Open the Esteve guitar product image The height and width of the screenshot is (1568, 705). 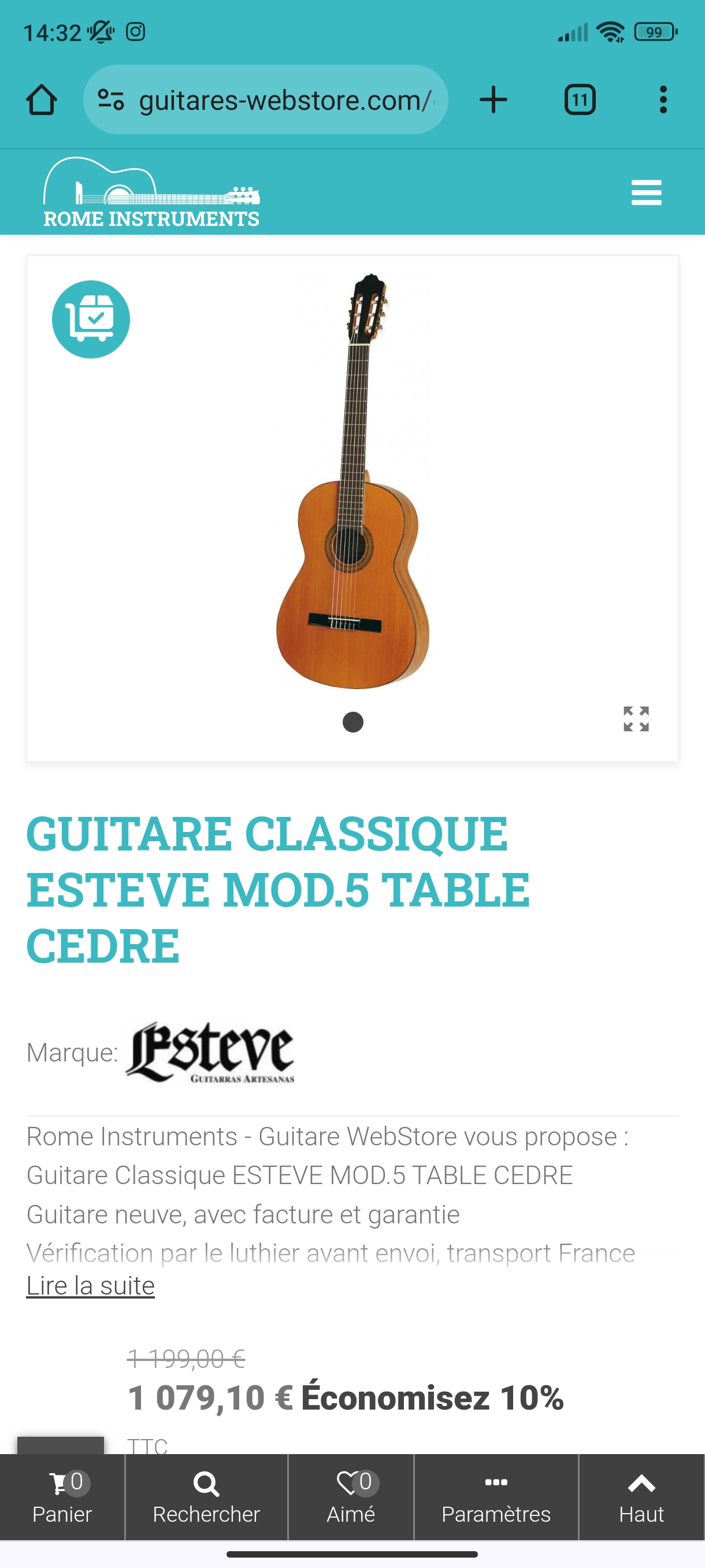tap(353, 481)
